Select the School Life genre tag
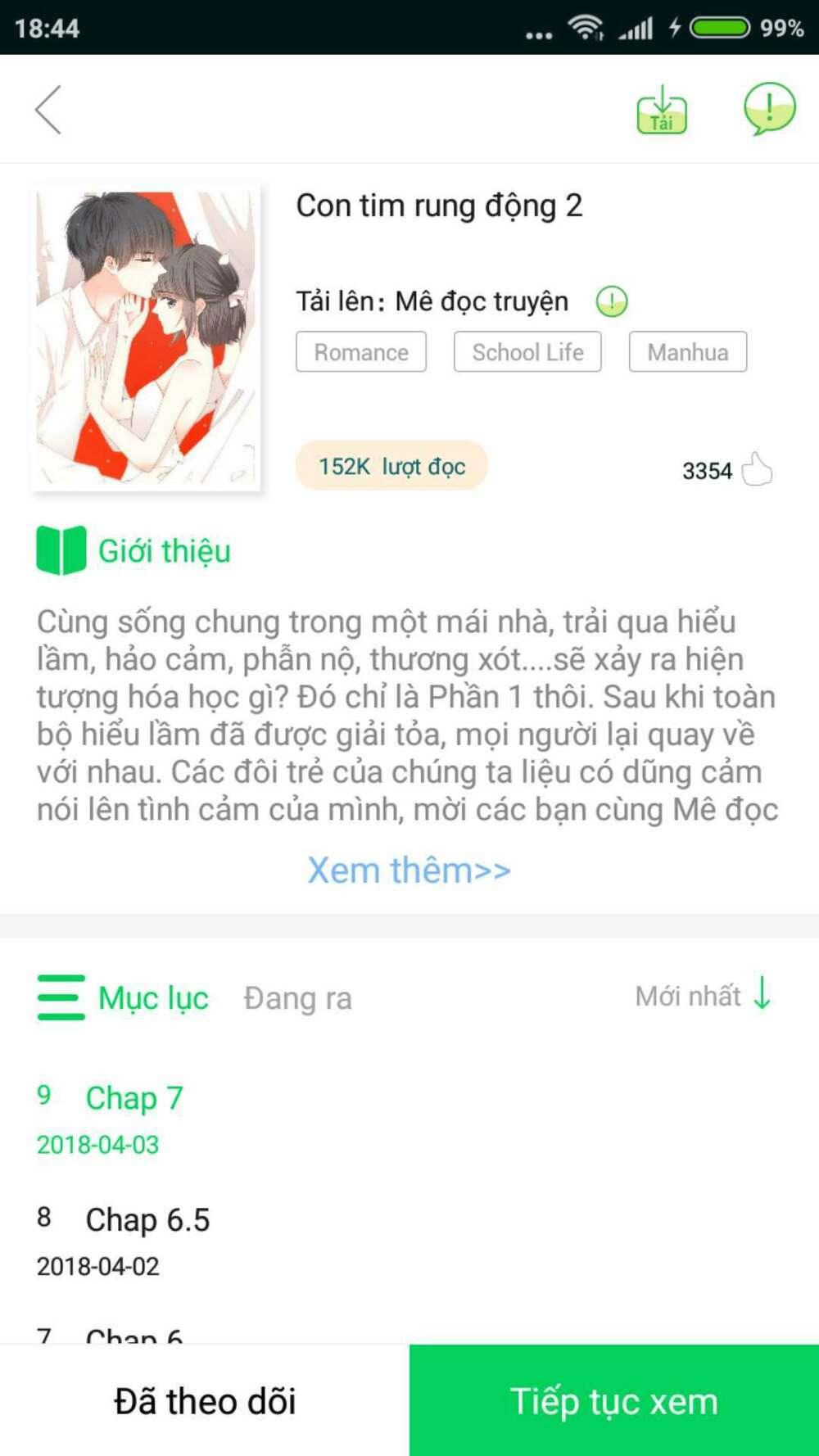Image resolution: width=819 pixels, height=1456 pixels. tap(527, 352)
